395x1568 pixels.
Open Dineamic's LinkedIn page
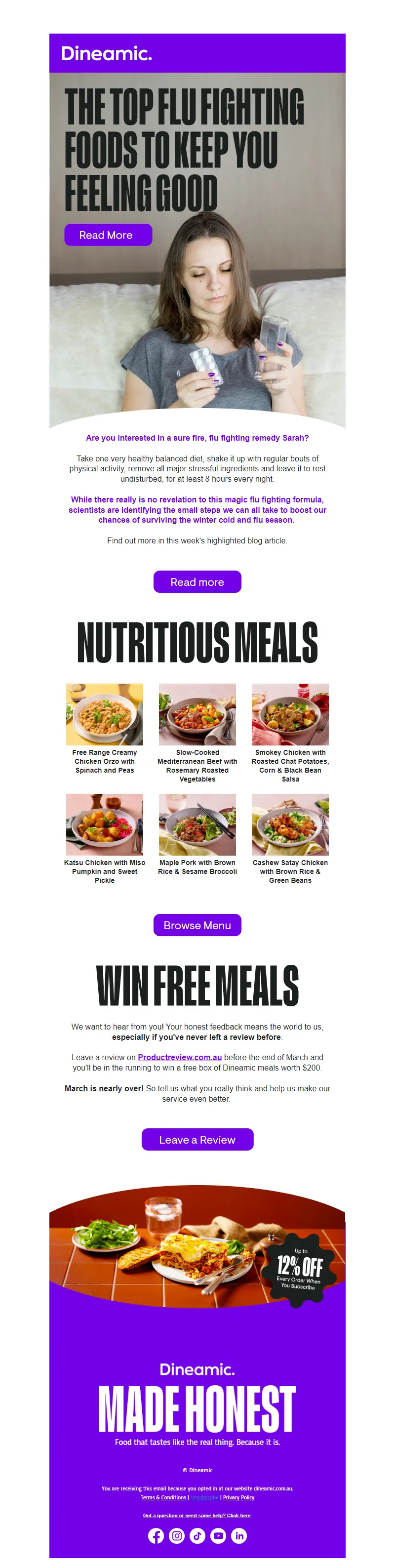tap(239, 1536)
